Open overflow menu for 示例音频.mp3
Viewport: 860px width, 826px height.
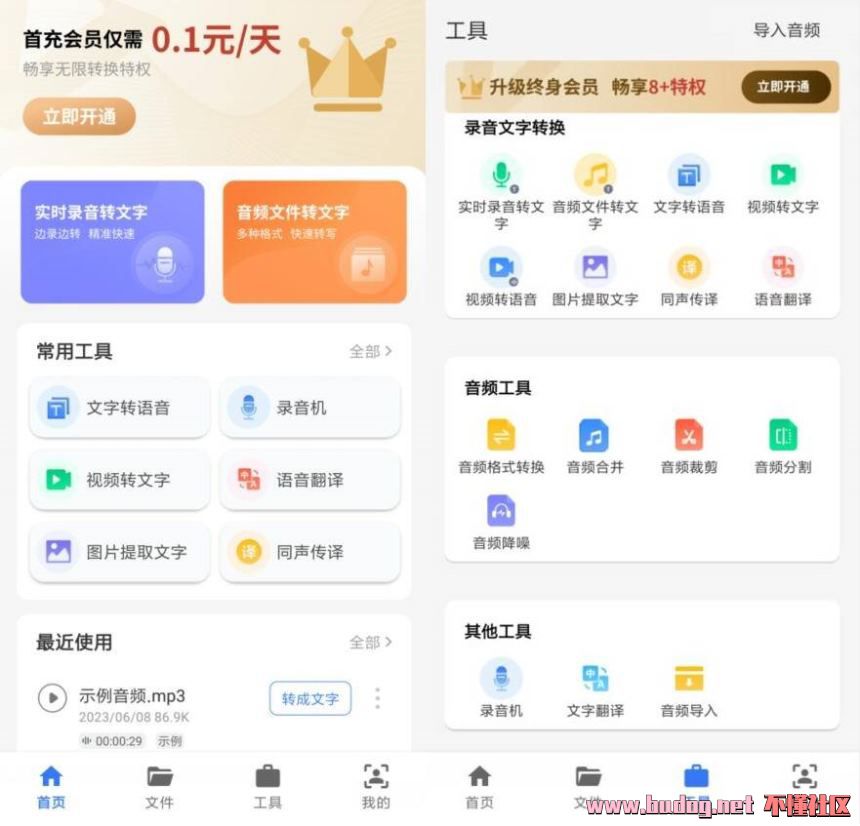pos(377,698)
